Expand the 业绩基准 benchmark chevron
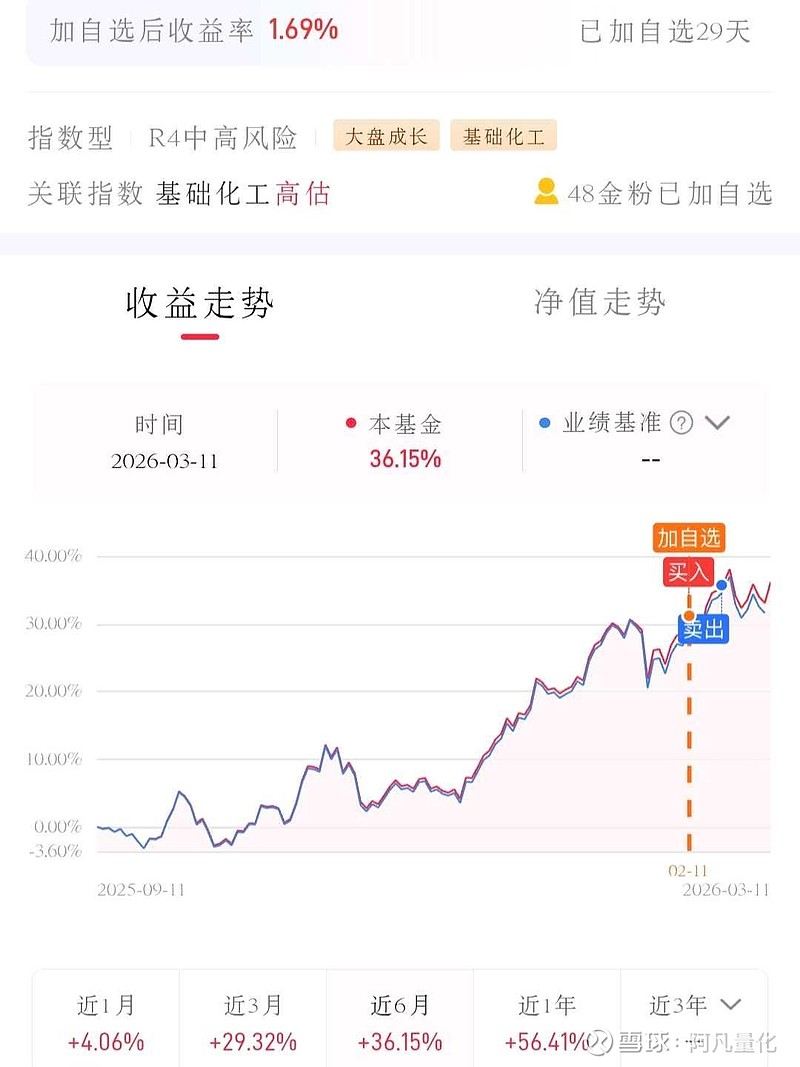800x1067 pixels. (x=717, y=423)
